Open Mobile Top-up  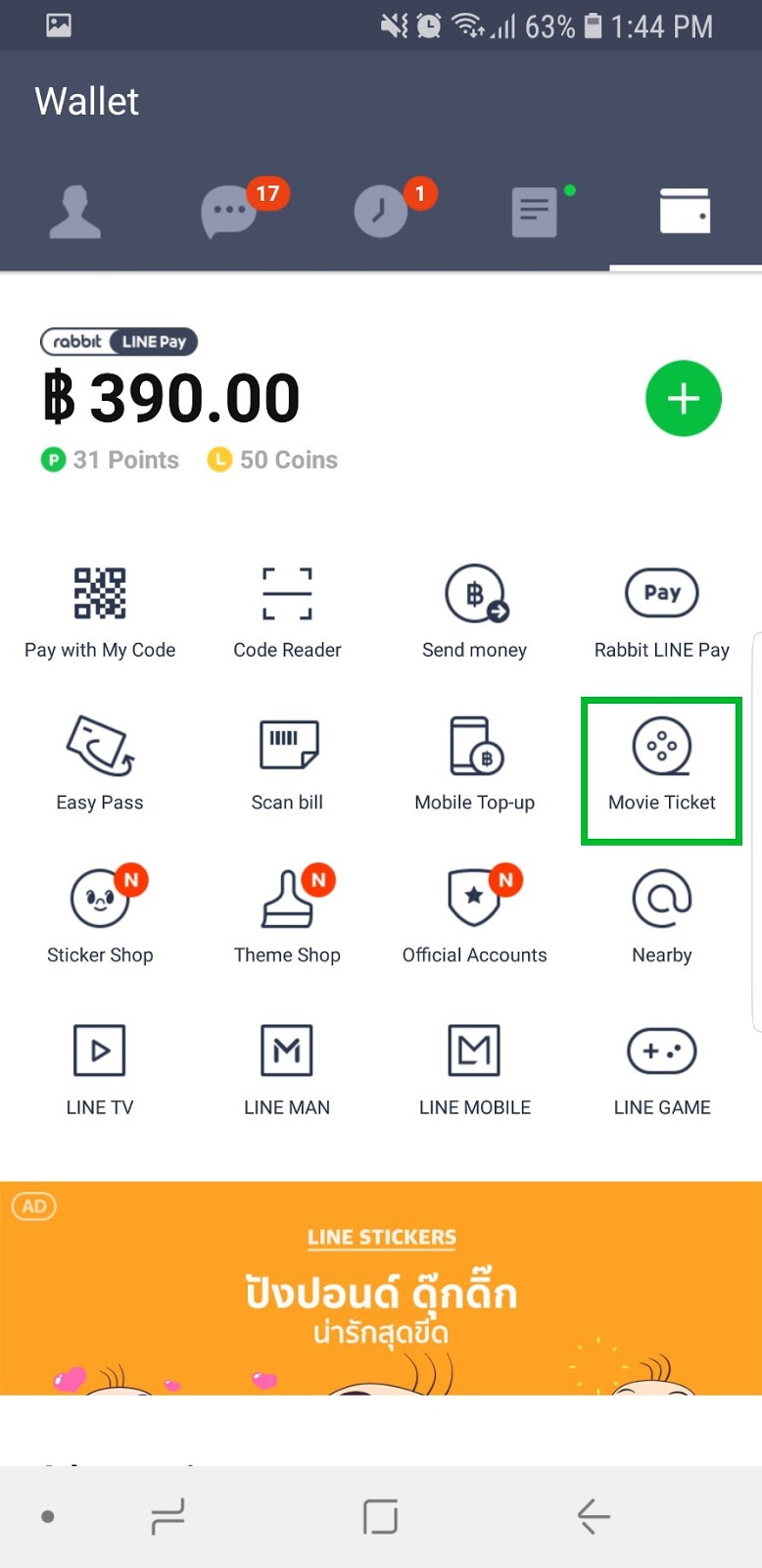[x=475, y=764]
